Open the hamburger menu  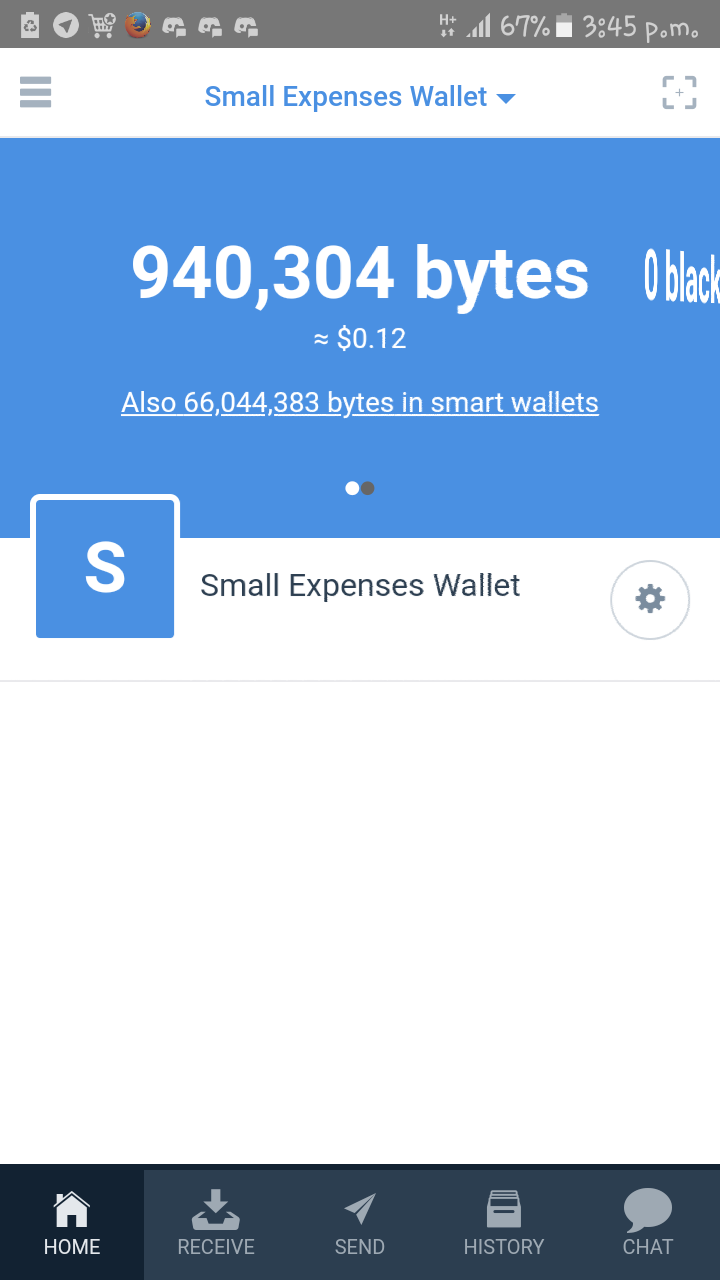click(35, 93)
